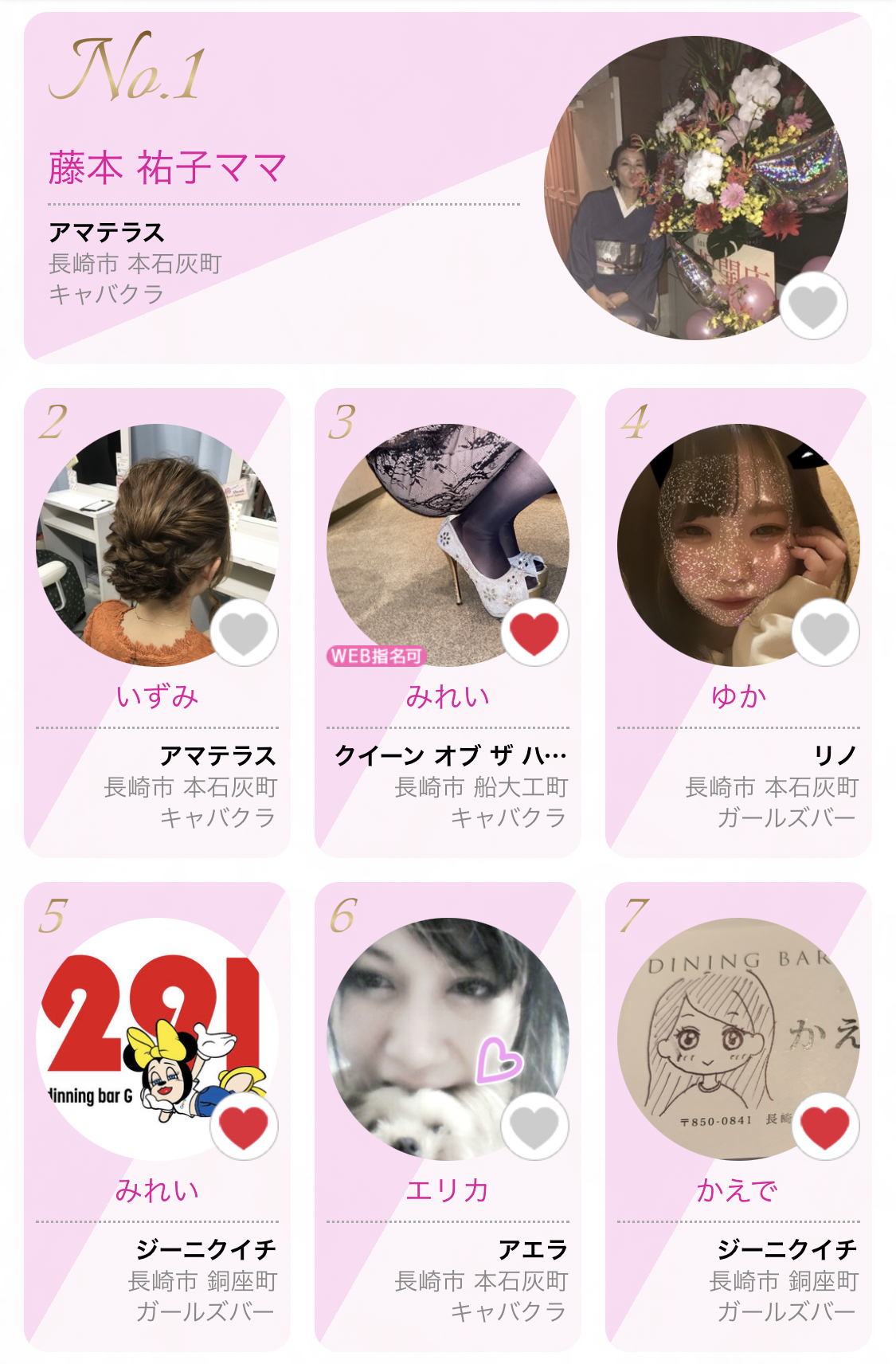The height and width of the screenshot is (1364, 896).
Task: Tap the red heart on かえで's photo
Action: pyautogui.click(x=825, y=1127)
